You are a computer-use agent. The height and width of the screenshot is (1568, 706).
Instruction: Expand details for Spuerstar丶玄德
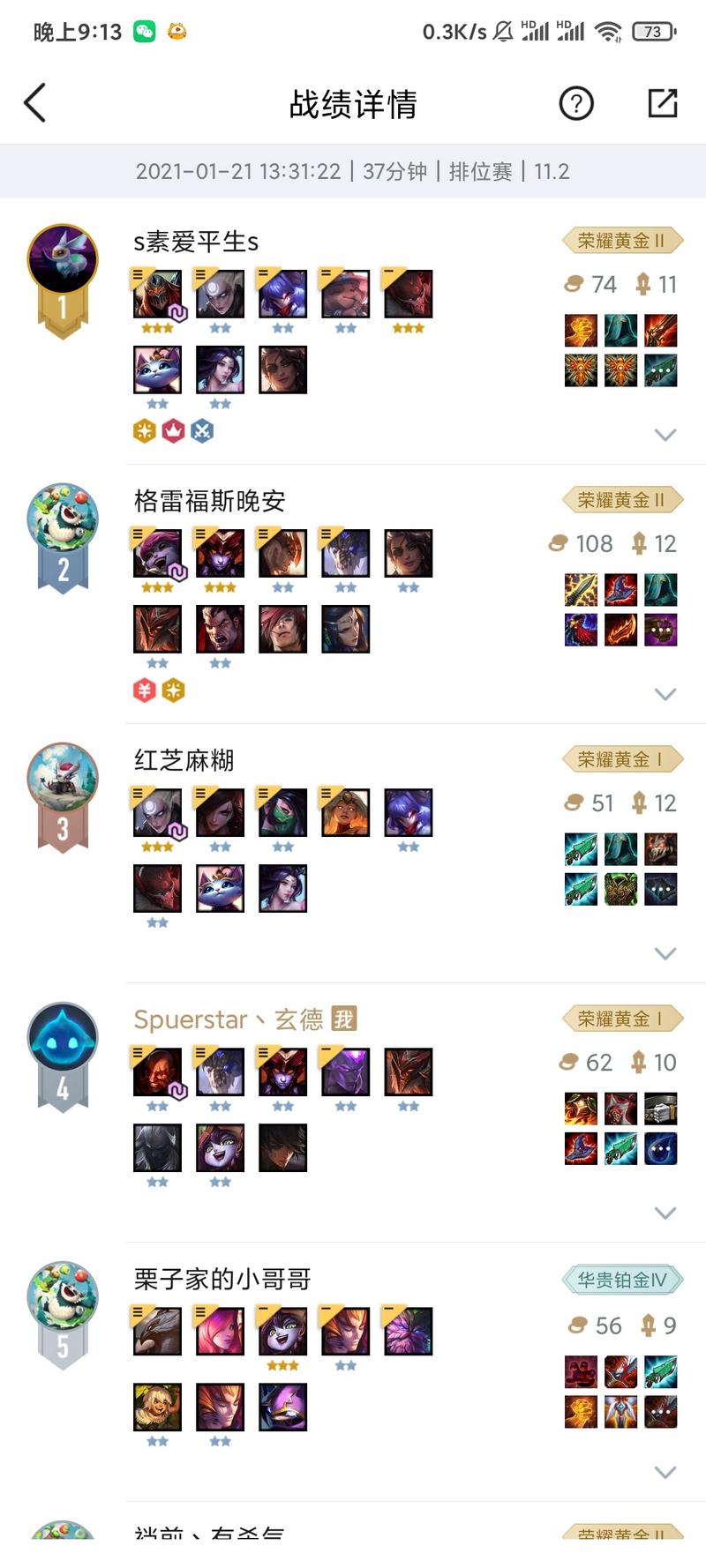(x=665, y=1213)
